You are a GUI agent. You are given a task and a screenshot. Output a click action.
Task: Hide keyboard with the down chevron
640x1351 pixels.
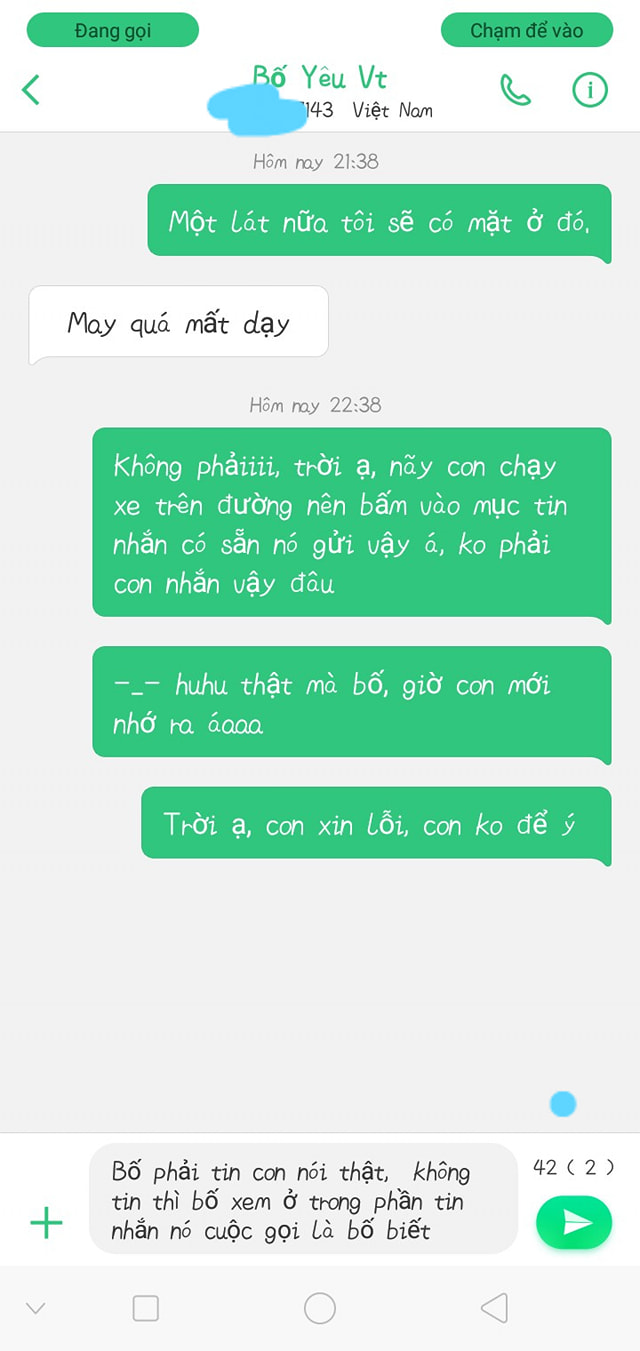click(35, 1308)
